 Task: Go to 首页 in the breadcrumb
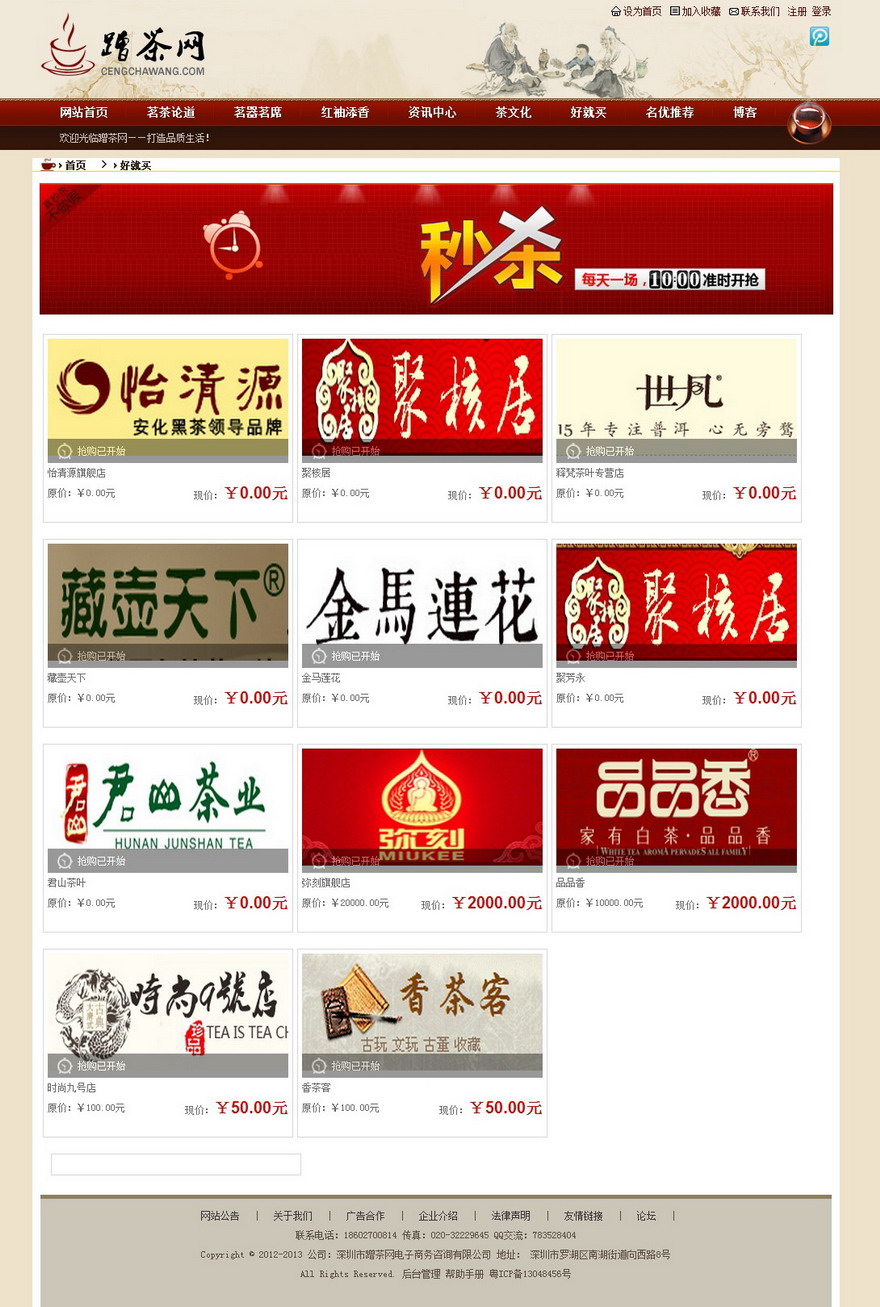coord(75,165)
